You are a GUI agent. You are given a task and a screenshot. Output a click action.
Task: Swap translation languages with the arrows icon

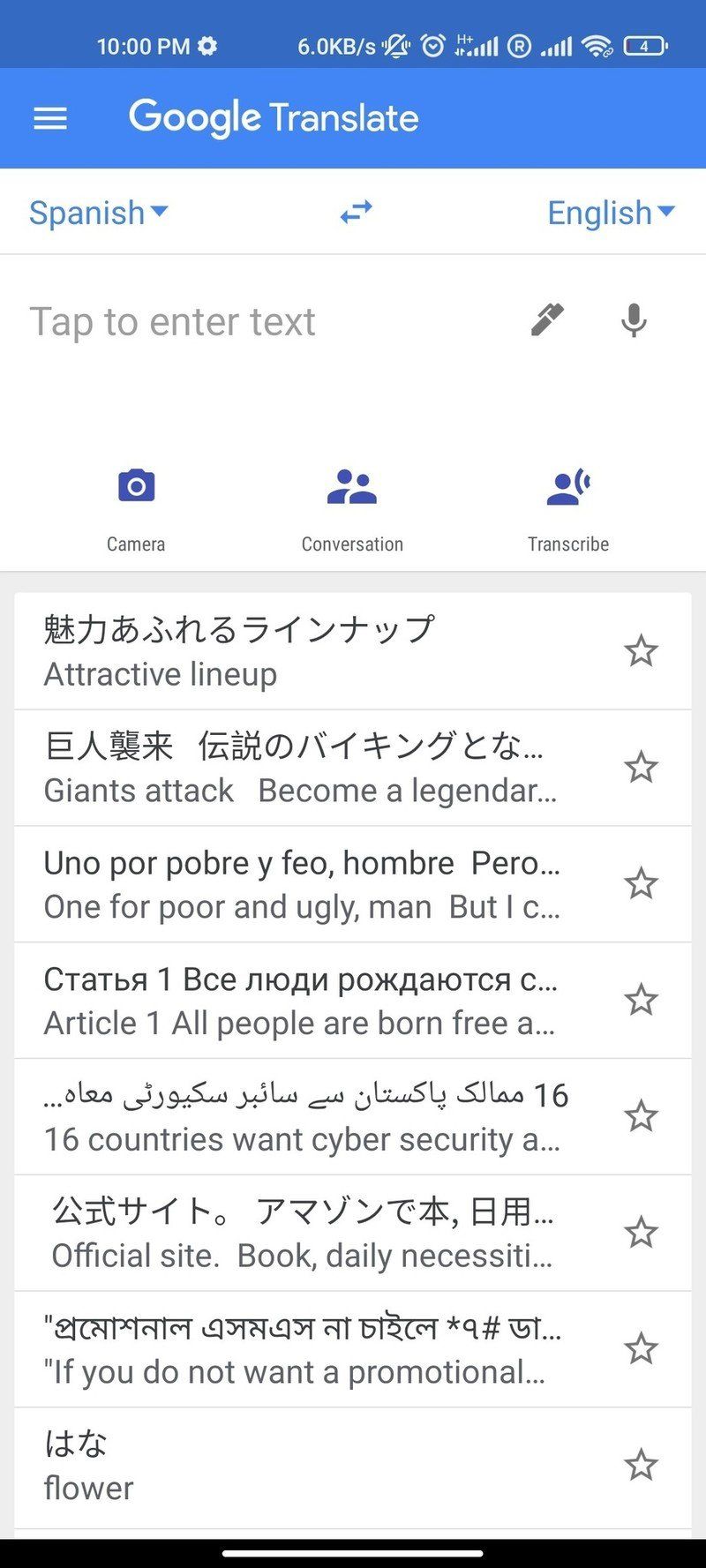(357, 212)
